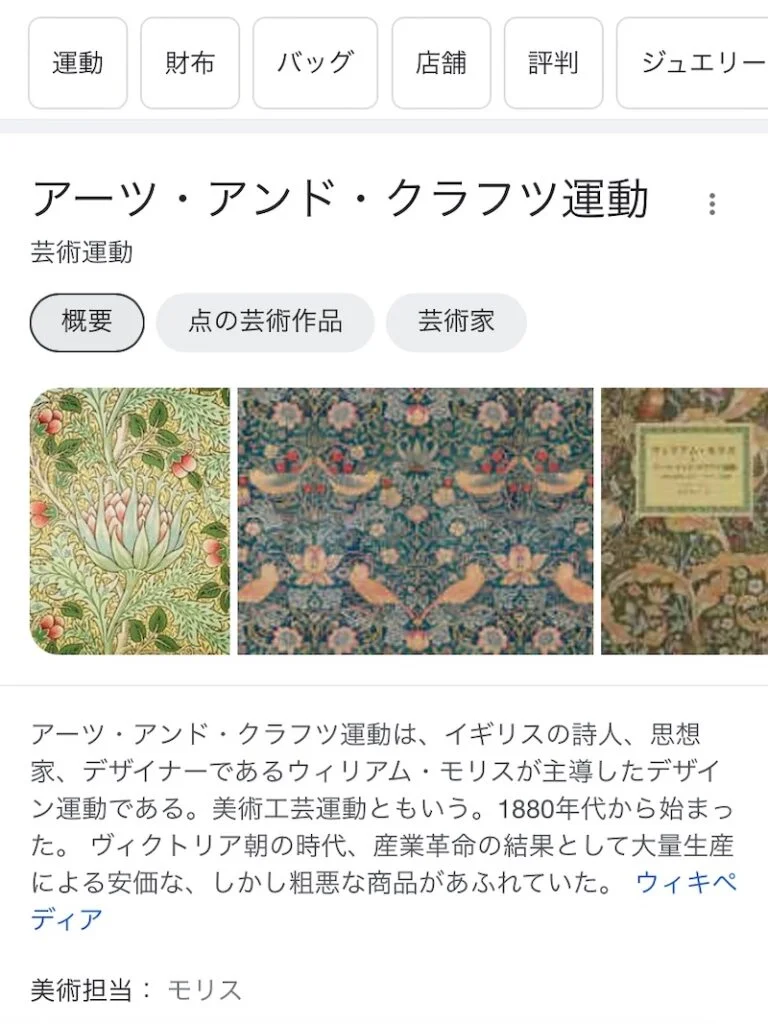
Task: Tap the 評判 suggestion chip
Action: tap(553, 63)
